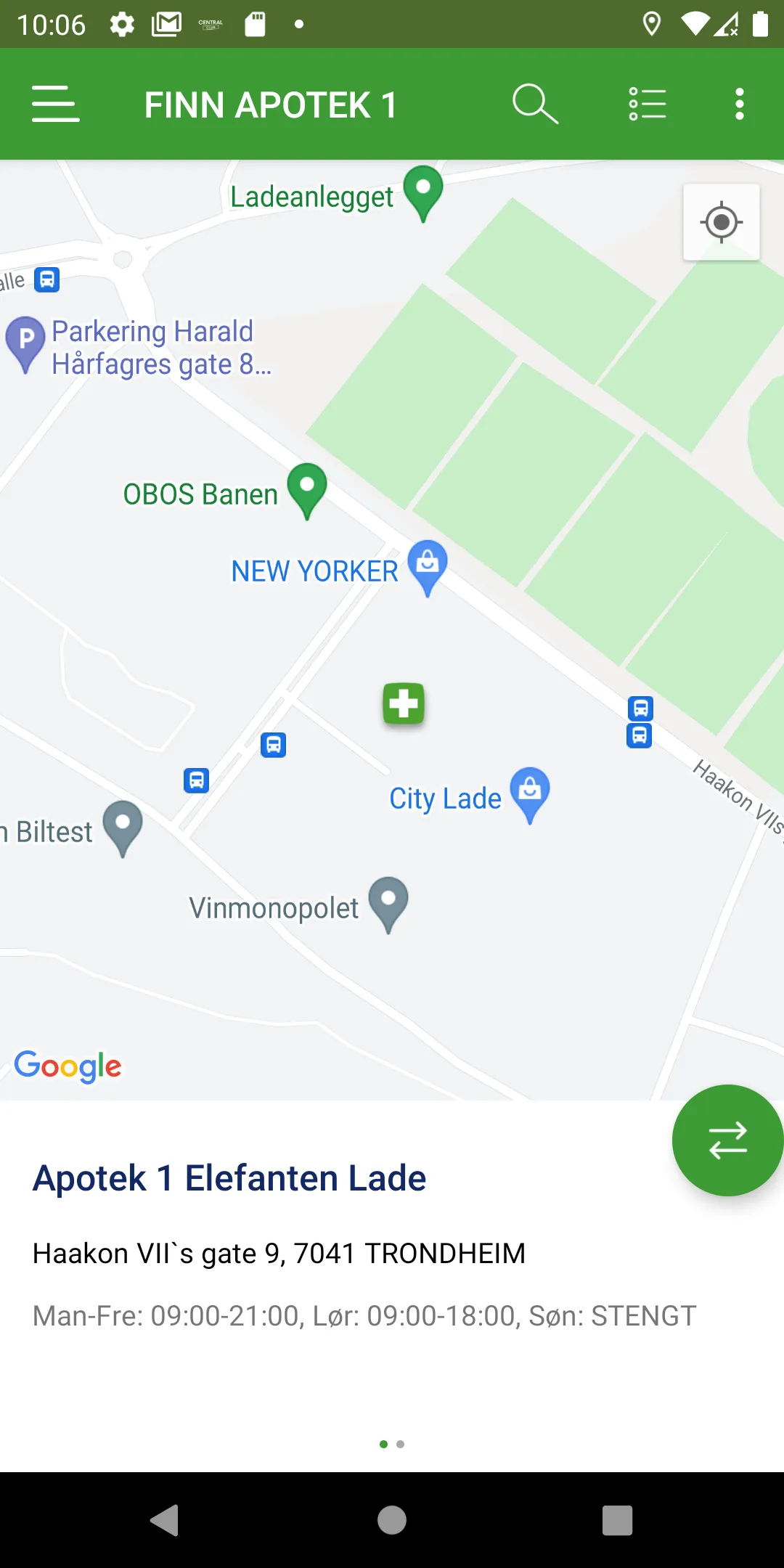Open the hamburger navigation menu
Image resolution: width=784 pixels, height=1568 pixels.
click(56, 104)
